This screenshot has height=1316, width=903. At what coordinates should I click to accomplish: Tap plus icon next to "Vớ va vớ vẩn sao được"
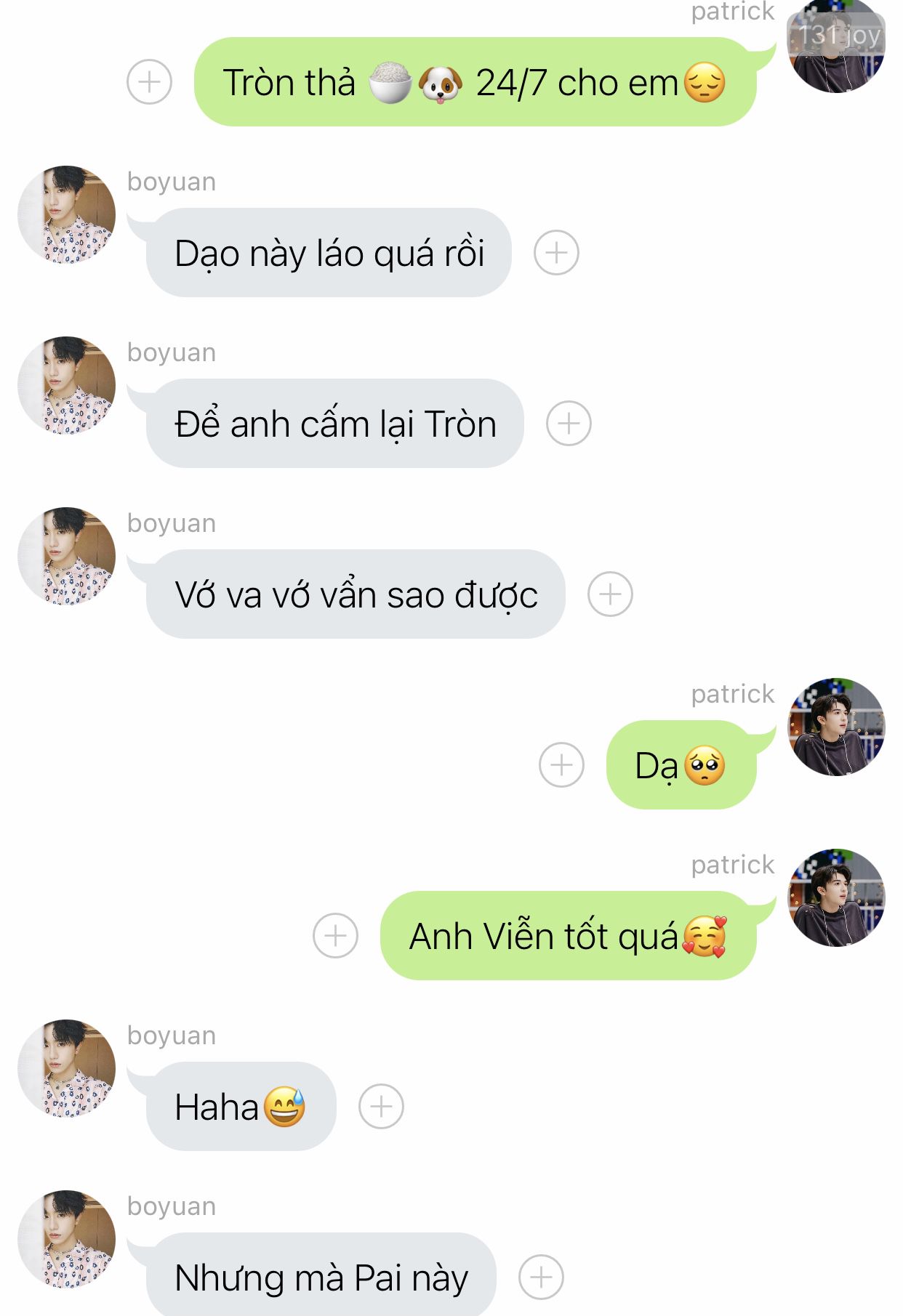(610, 594)
